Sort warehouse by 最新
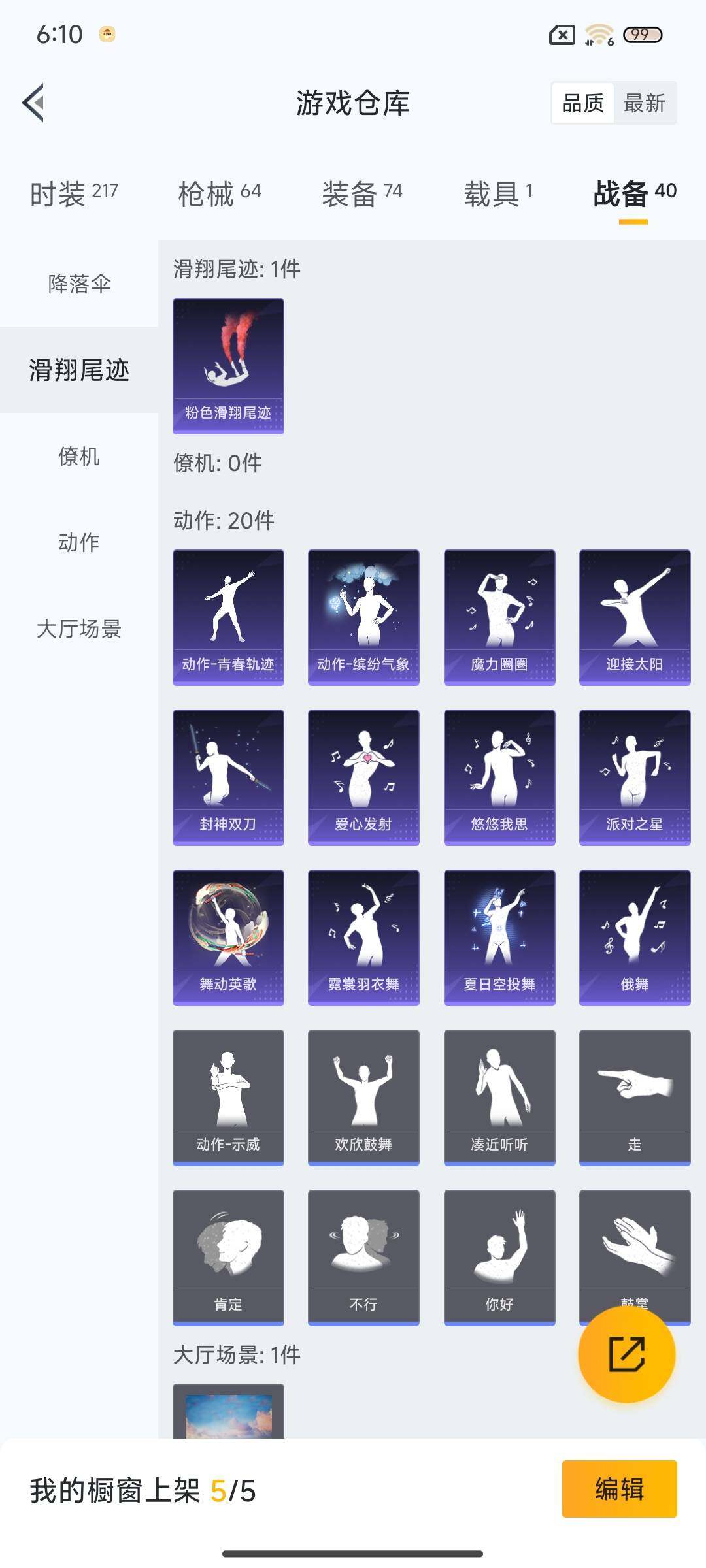Viewport: 706px width, 1568px height. tap(644, 103)
